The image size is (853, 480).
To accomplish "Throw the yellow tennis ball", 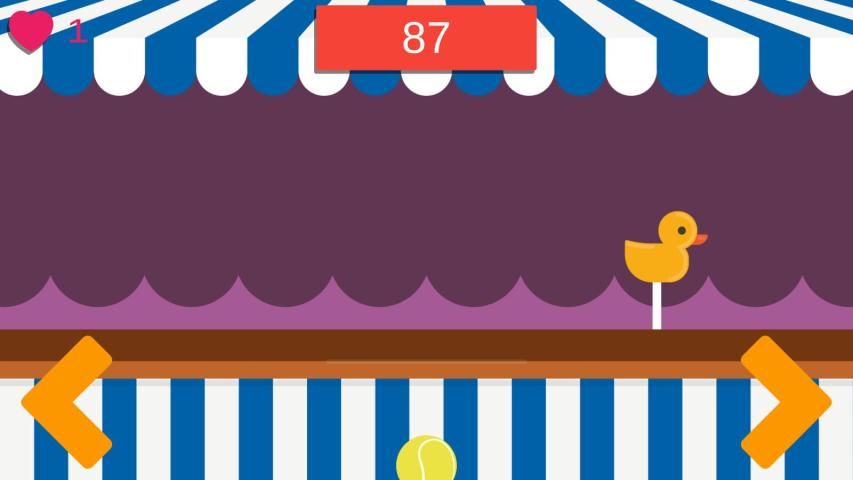I will pyautogui.click(x=426, y=461).
